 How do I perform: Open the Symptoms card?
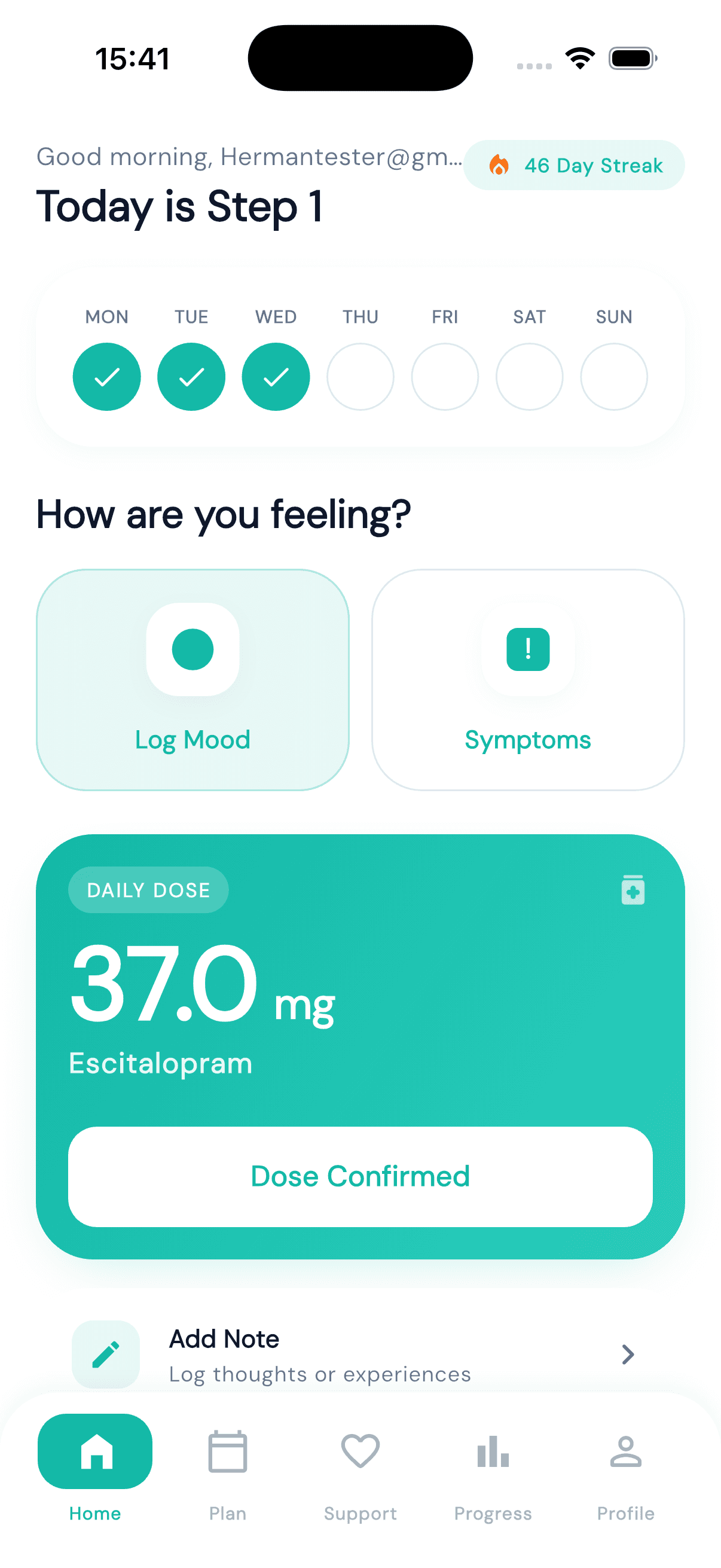coord(527,679)
